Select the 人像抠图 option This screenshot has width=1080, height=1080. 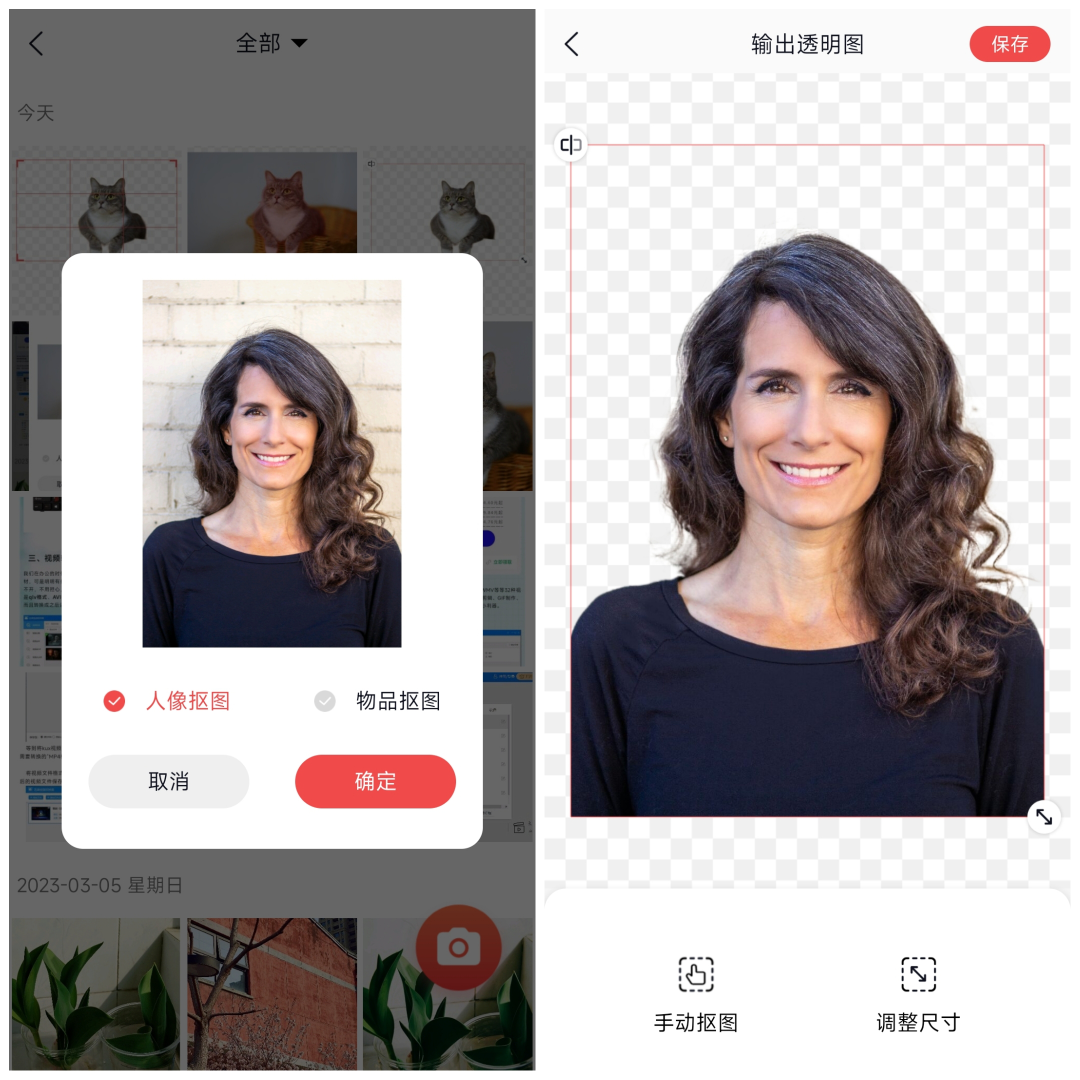(x=167, y=701)
